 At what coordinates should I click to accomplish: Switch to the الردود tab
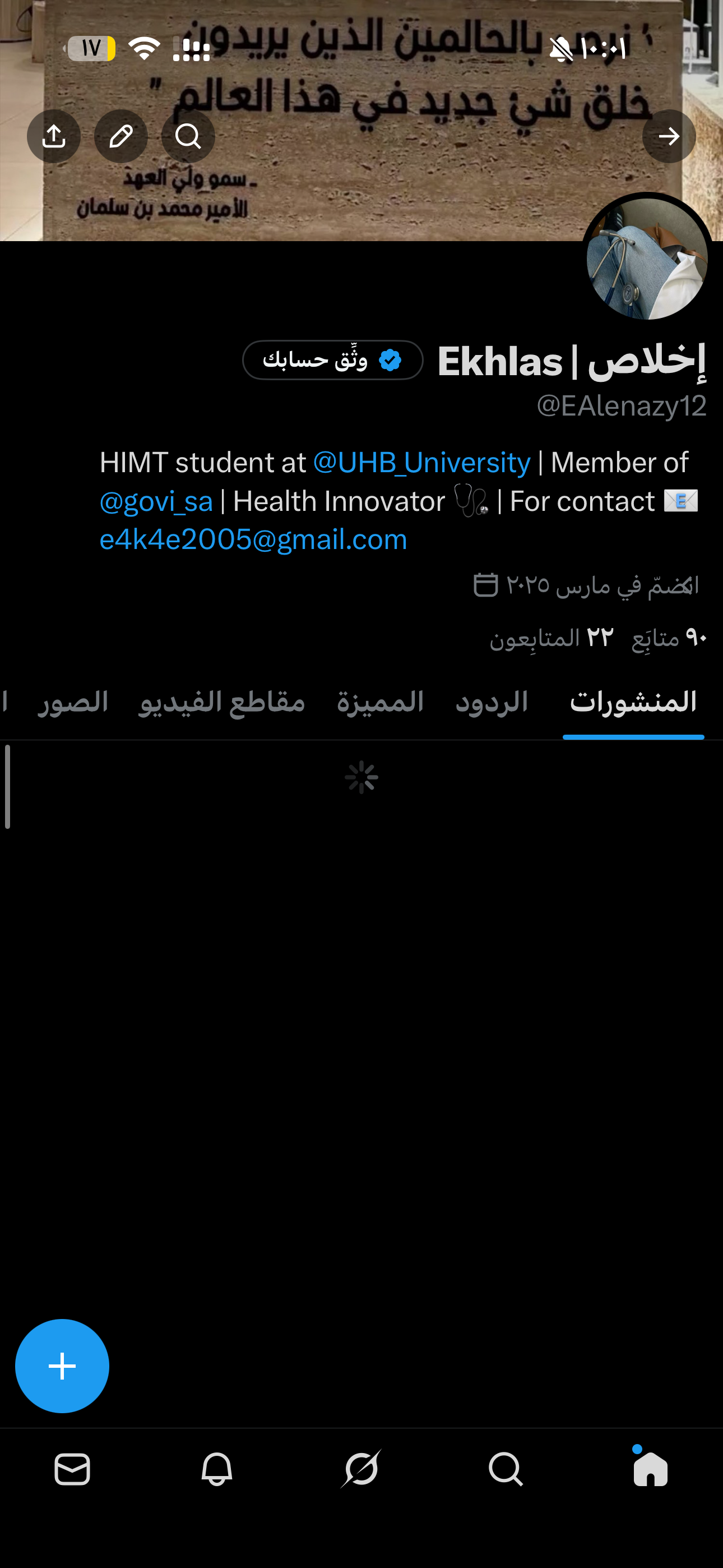[x=492, y=703]
